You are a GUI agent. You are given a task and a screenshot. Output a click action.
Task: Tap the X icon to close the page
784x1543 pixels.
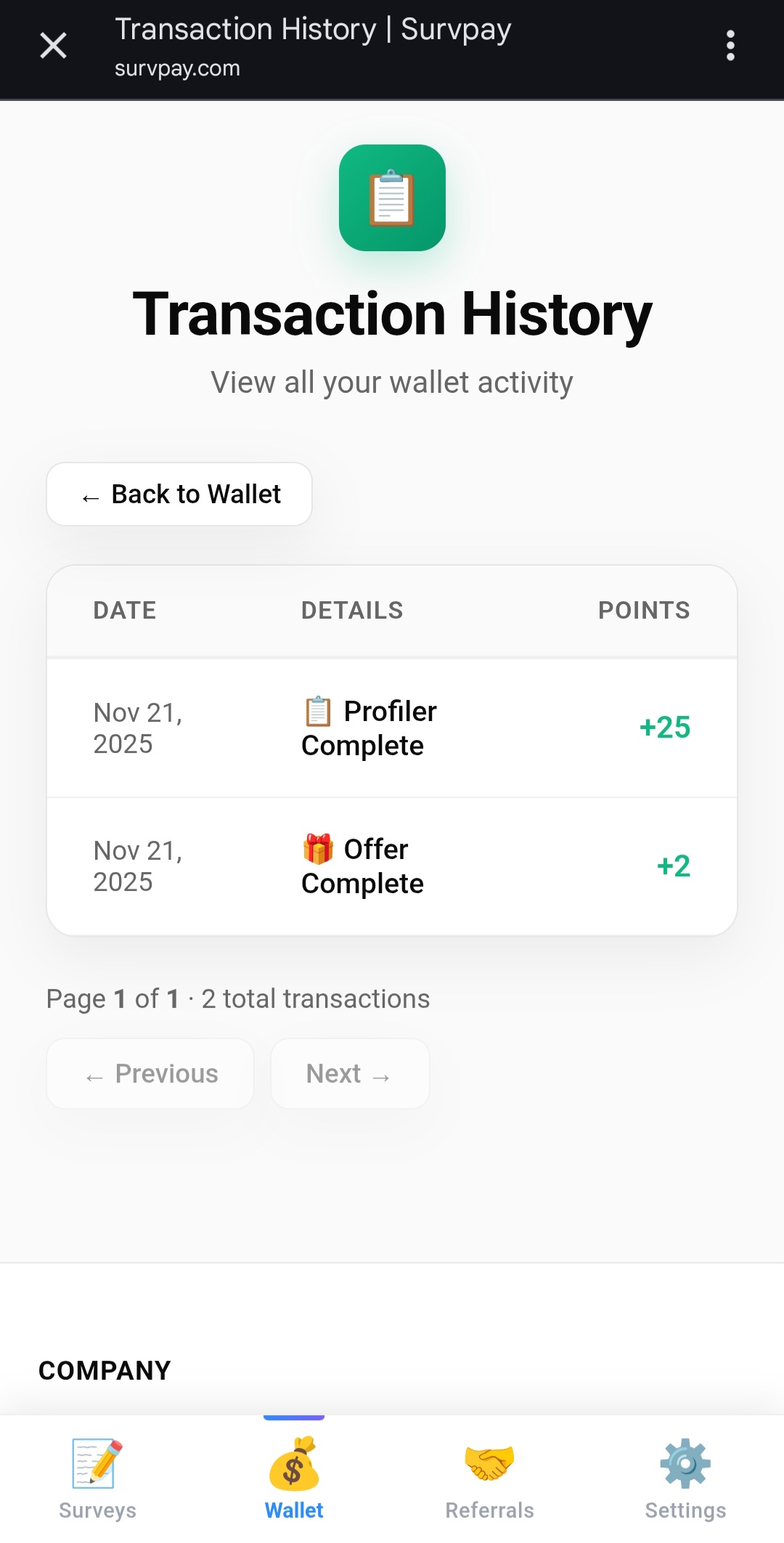(53, 45)
